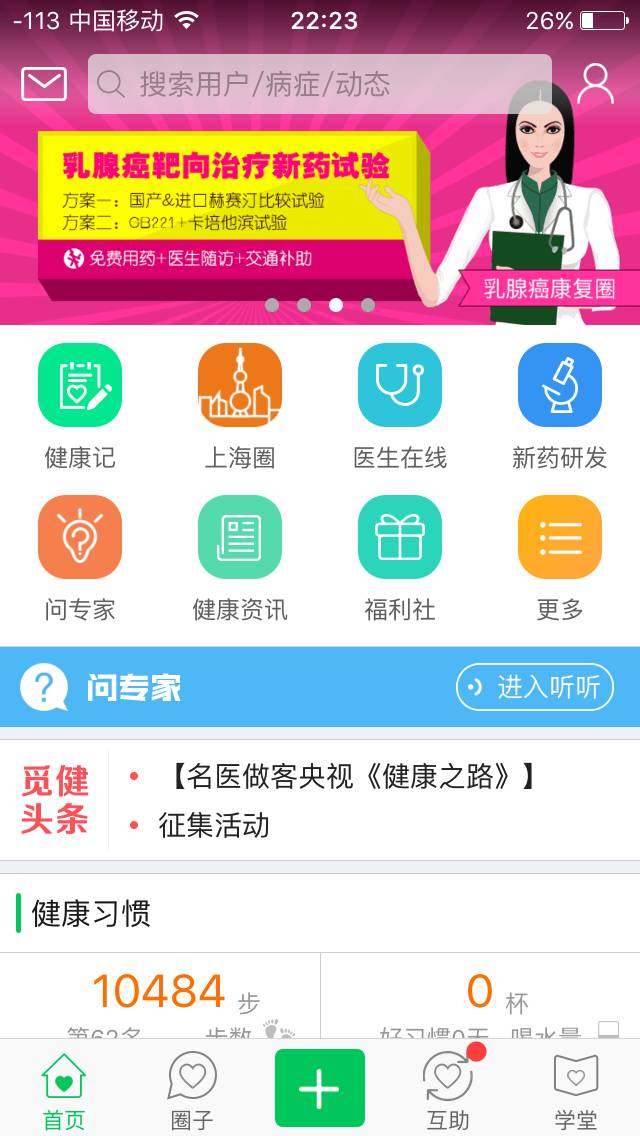Open headline 征集活动
Image resolution: width=640 pixels, height=1136 pixels.
click(x=214, y=825)
